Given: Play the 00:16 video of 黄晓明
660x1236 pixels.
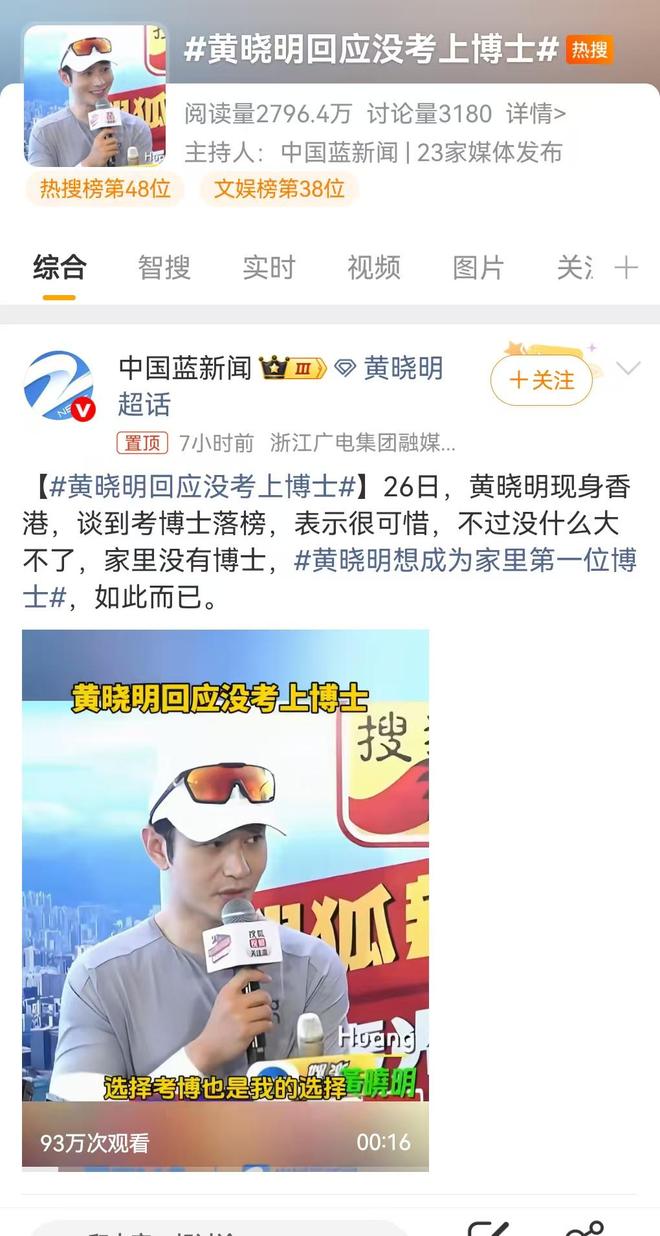Looking at the screenshot, I should [x=225, y=900].
